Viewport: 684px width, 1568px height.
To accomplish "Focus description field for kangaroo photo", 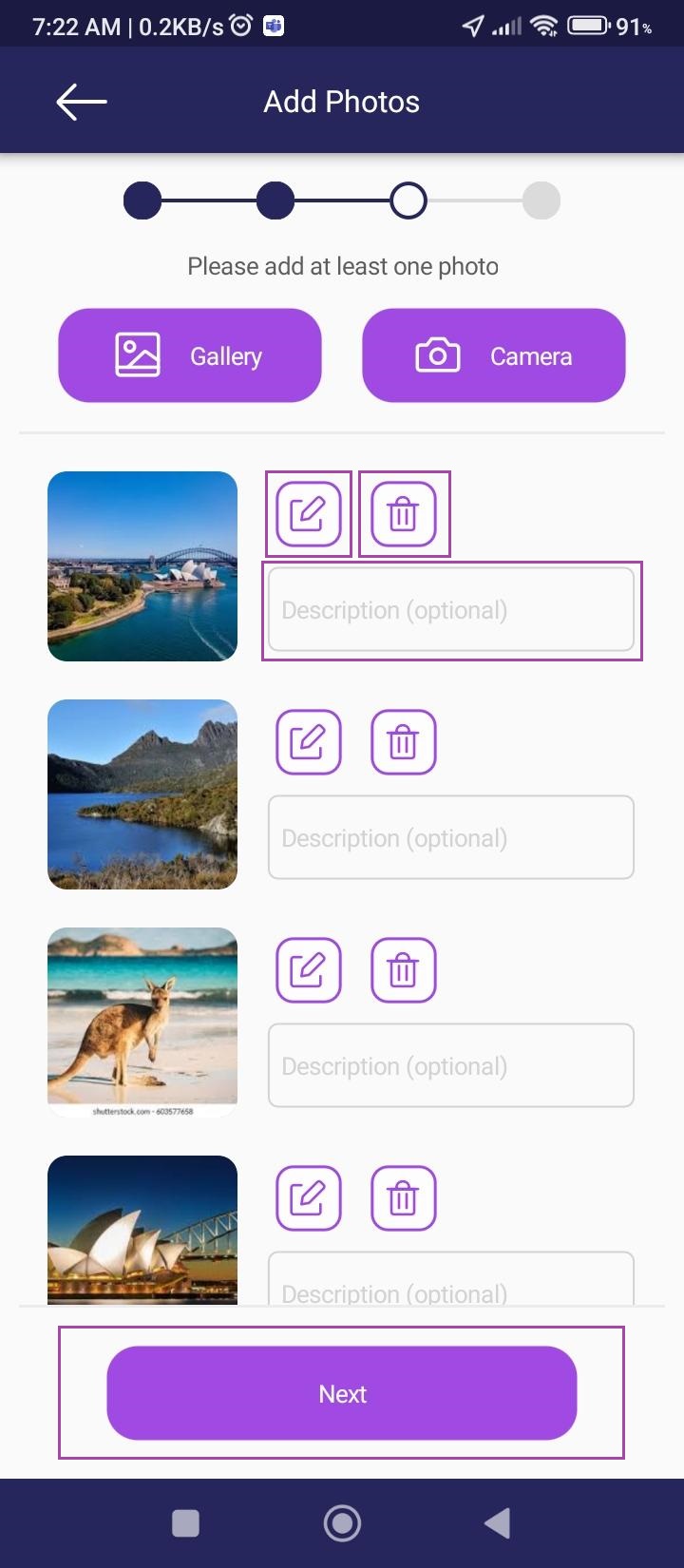I will 451,1065.
